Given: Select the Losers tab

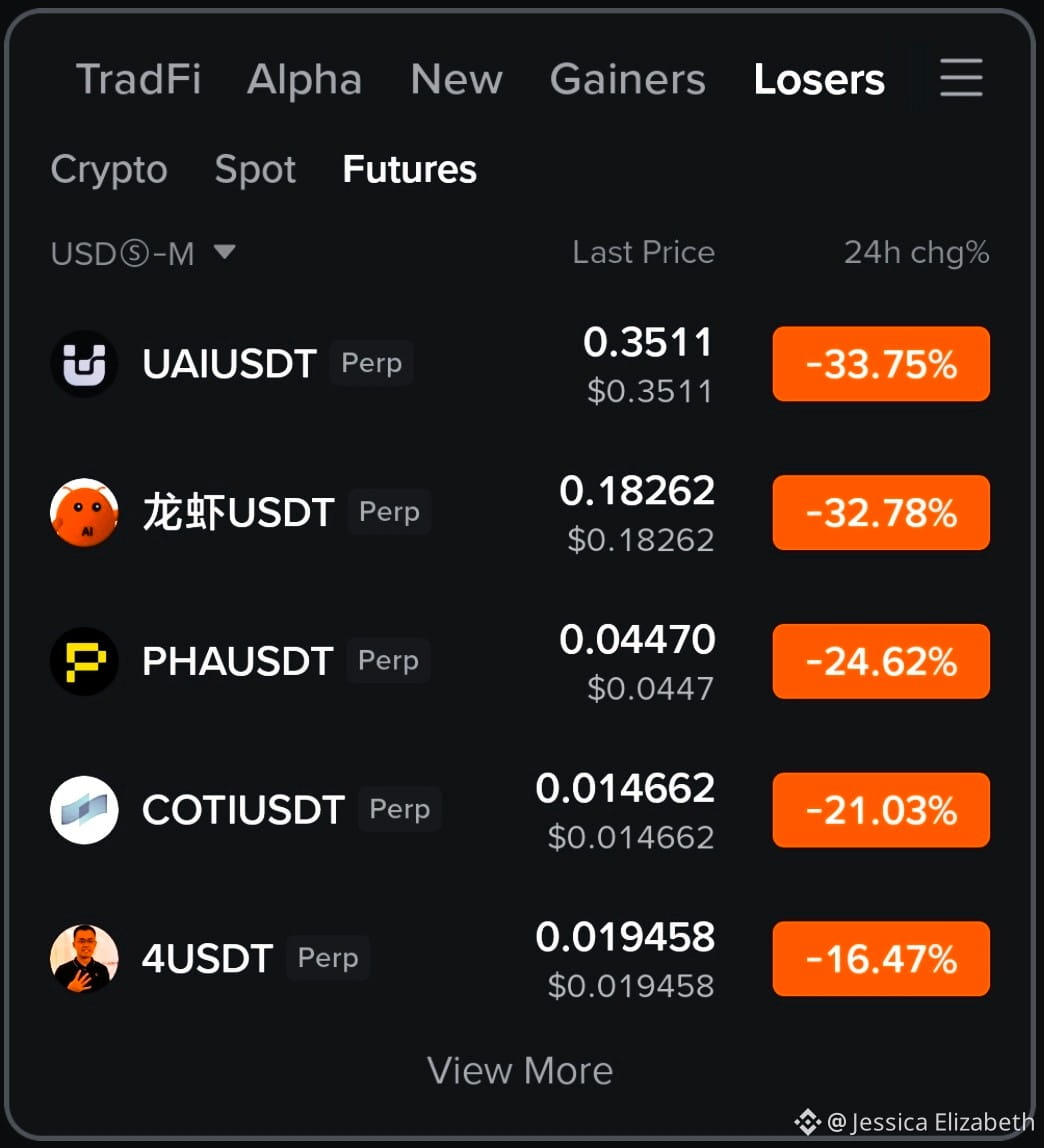Looking at the screenshot, I should tap(819, 79).
